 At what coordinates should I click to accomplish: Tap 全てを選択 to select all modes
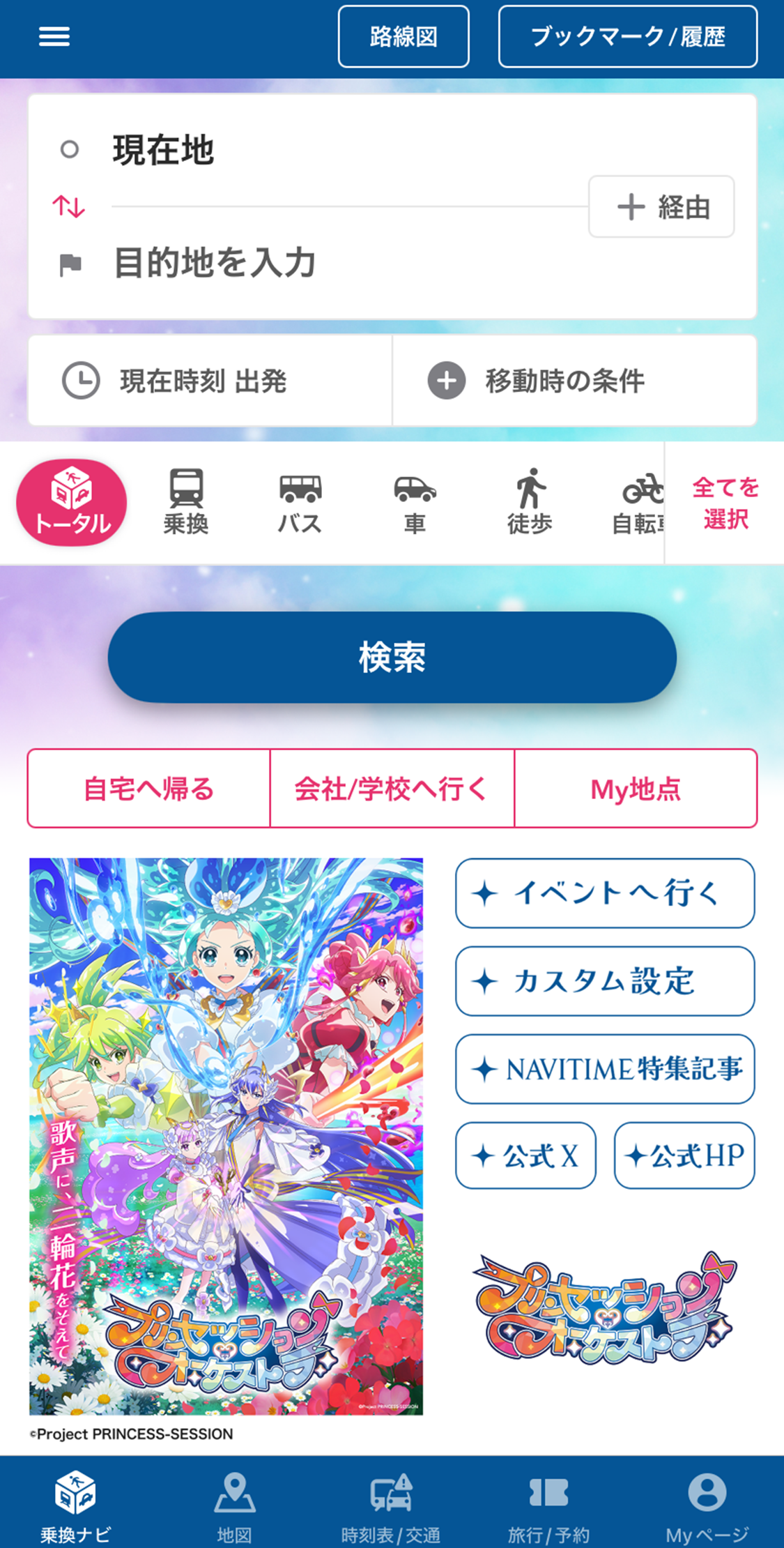(725, 503)
